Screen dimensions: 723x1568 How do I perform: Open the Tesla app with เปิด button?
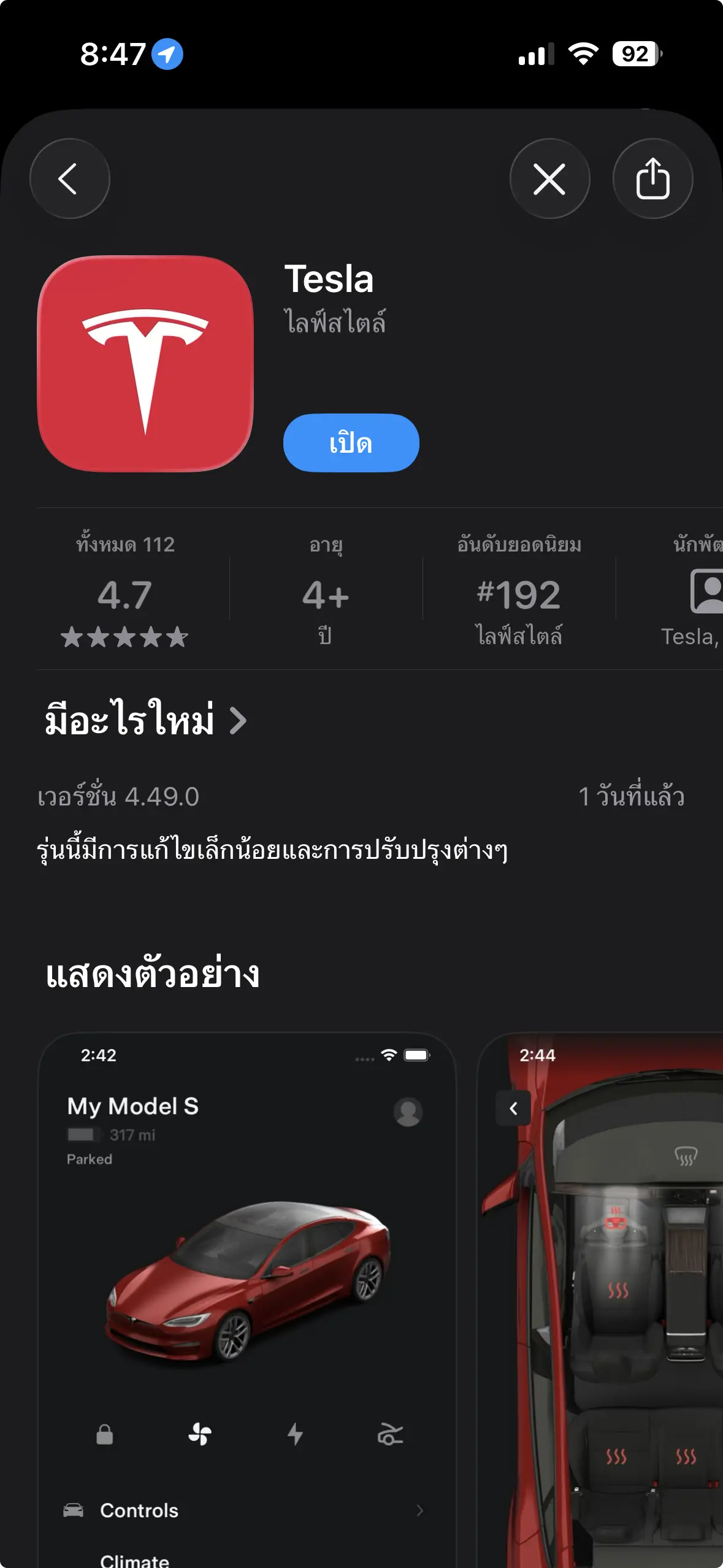pyautogui.click(x=351, y=443)
